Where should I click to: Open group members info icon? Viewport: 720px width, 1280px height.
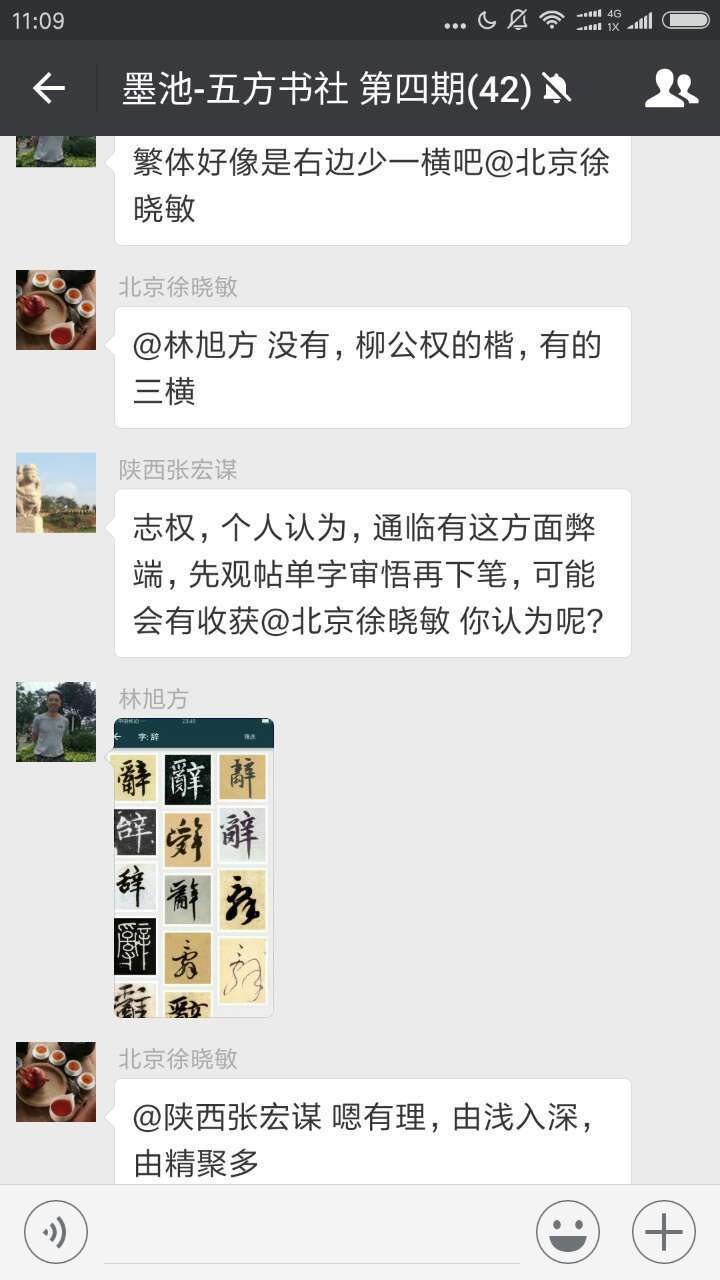[x=671, y=89]
